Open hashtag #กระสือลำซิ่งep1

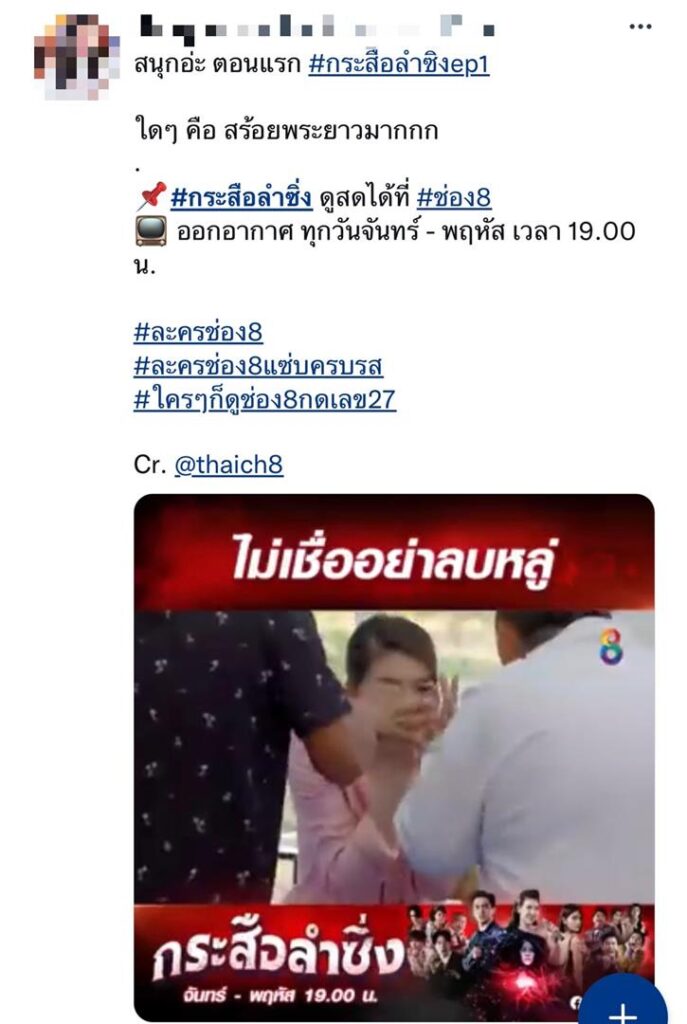(398, 65)
